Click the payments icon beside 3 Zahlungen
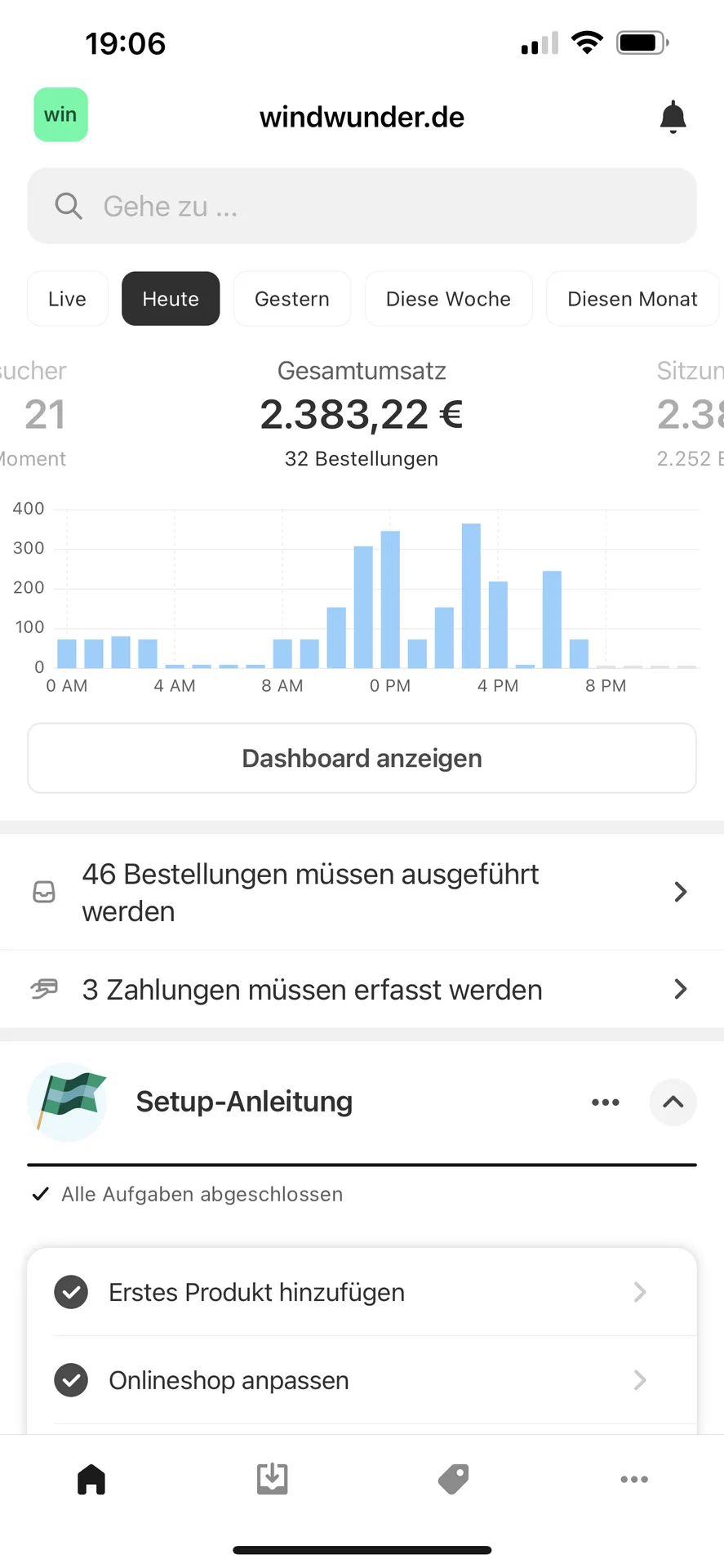Image resolution: width=724 pixels, height=1568 pixels. [43, 989]
